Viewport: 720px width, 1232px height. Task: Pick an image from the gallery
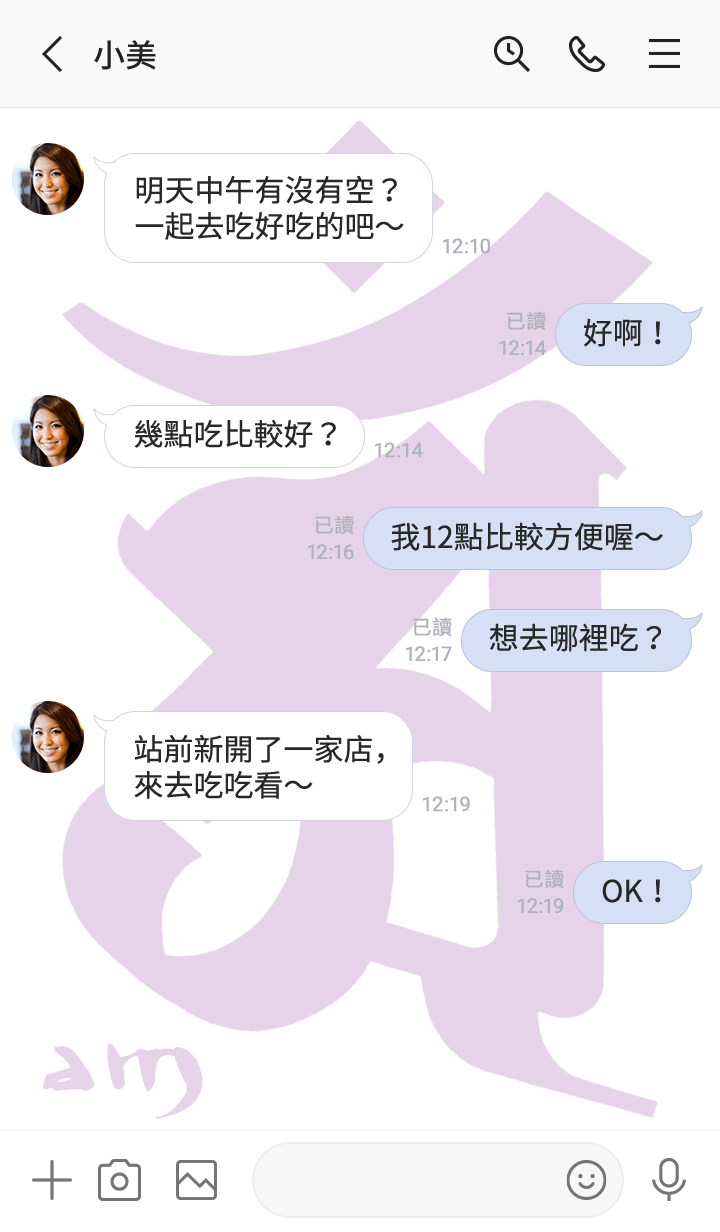196,1181
